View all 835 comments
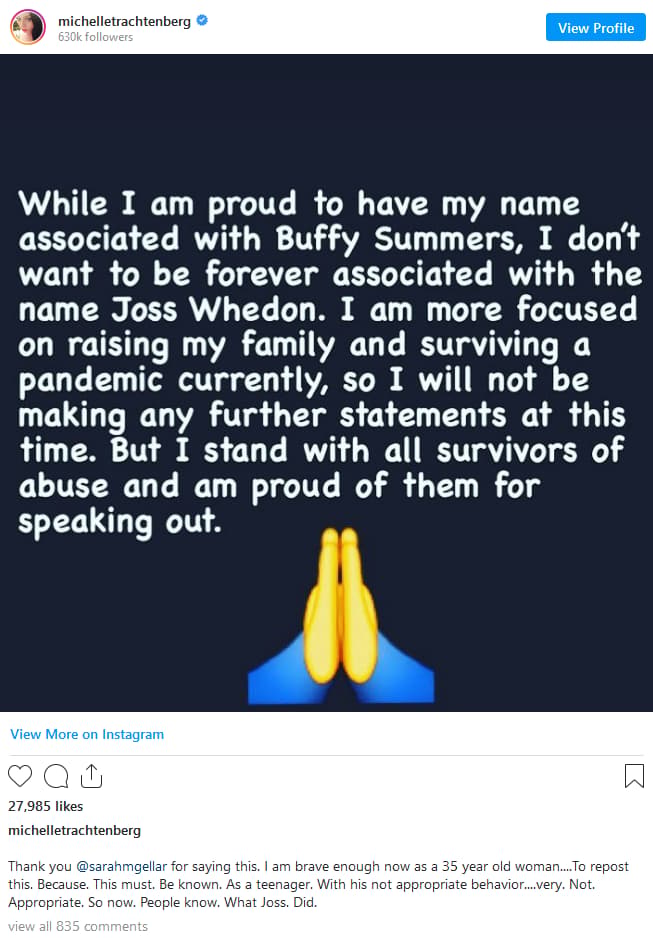Image resolution: width=653 pixels, height=938 pixels. [x=78, y=926]
